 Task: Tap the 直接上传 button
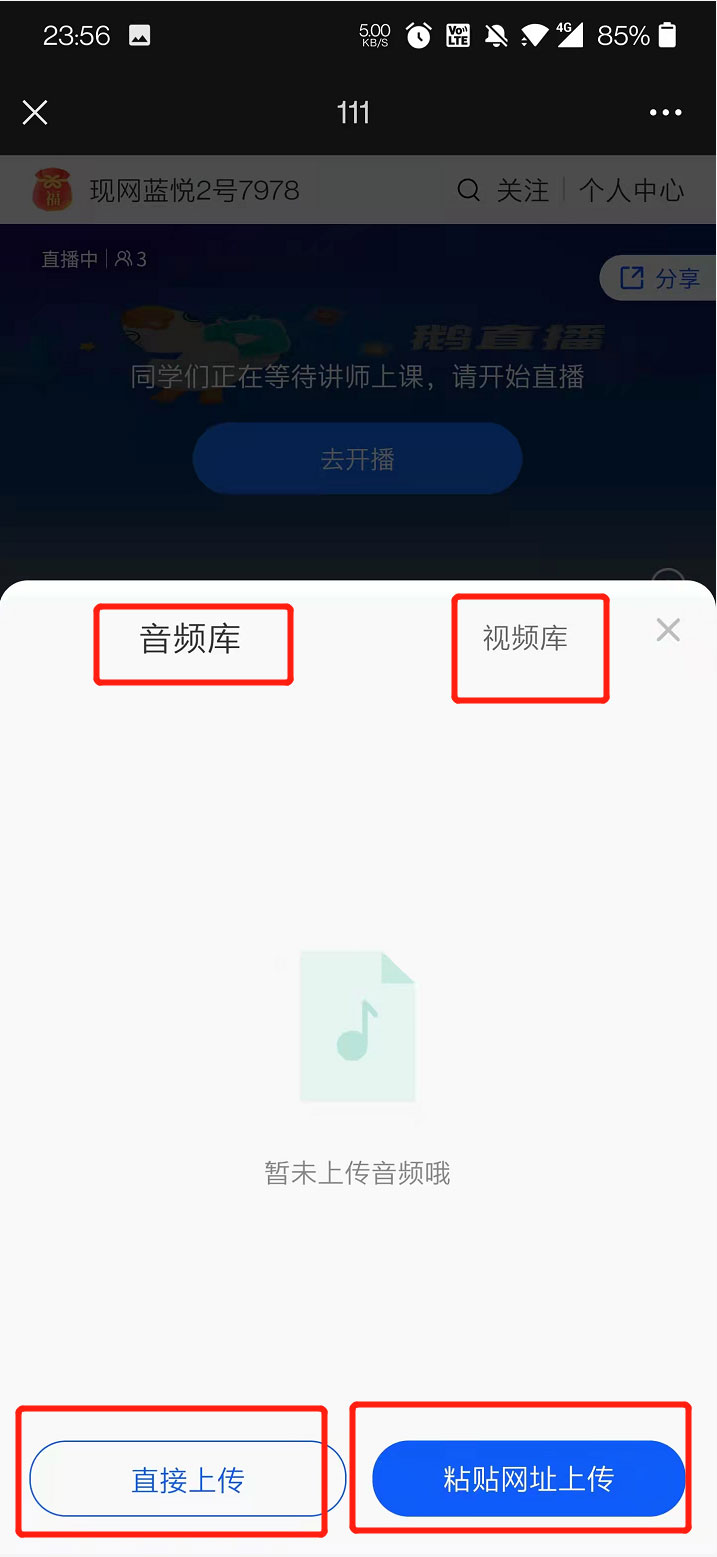[x=188, y=1479]
